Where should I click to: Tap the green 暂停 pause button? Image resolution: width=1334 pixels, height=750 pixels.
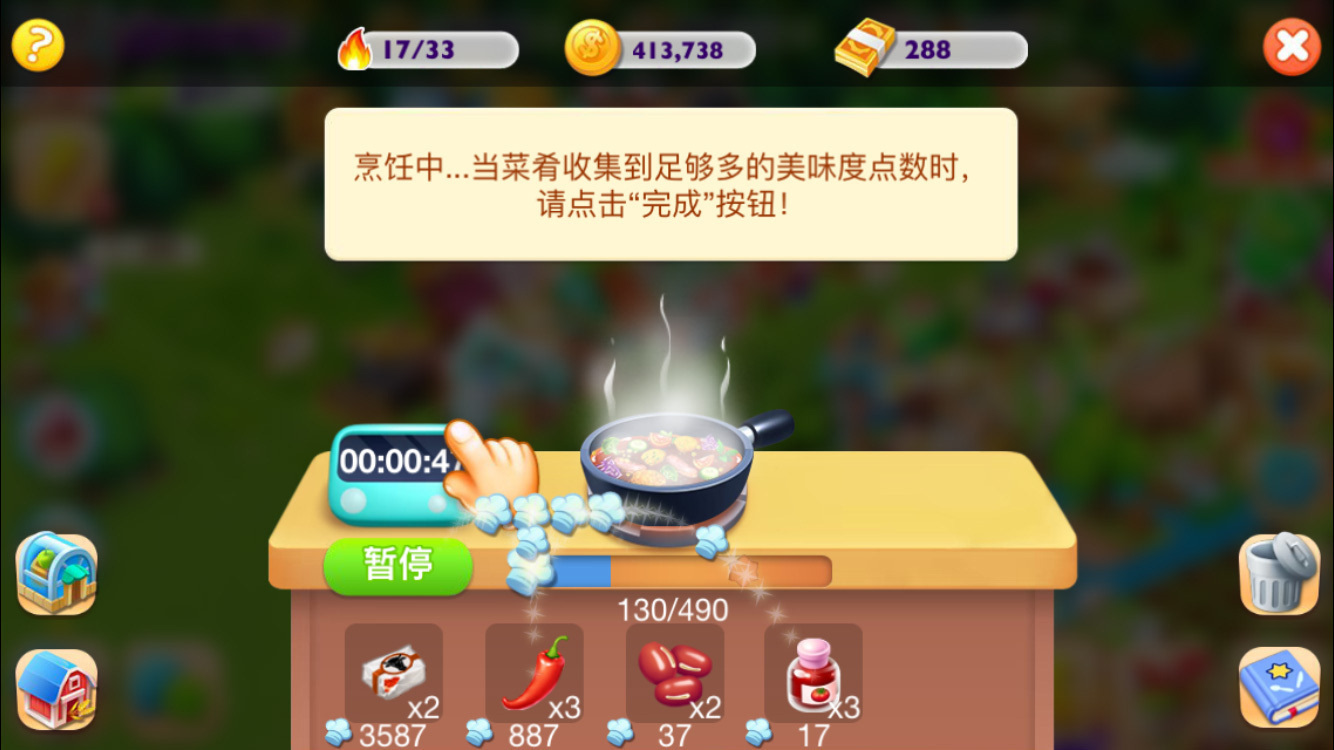(x=398, y=566)
